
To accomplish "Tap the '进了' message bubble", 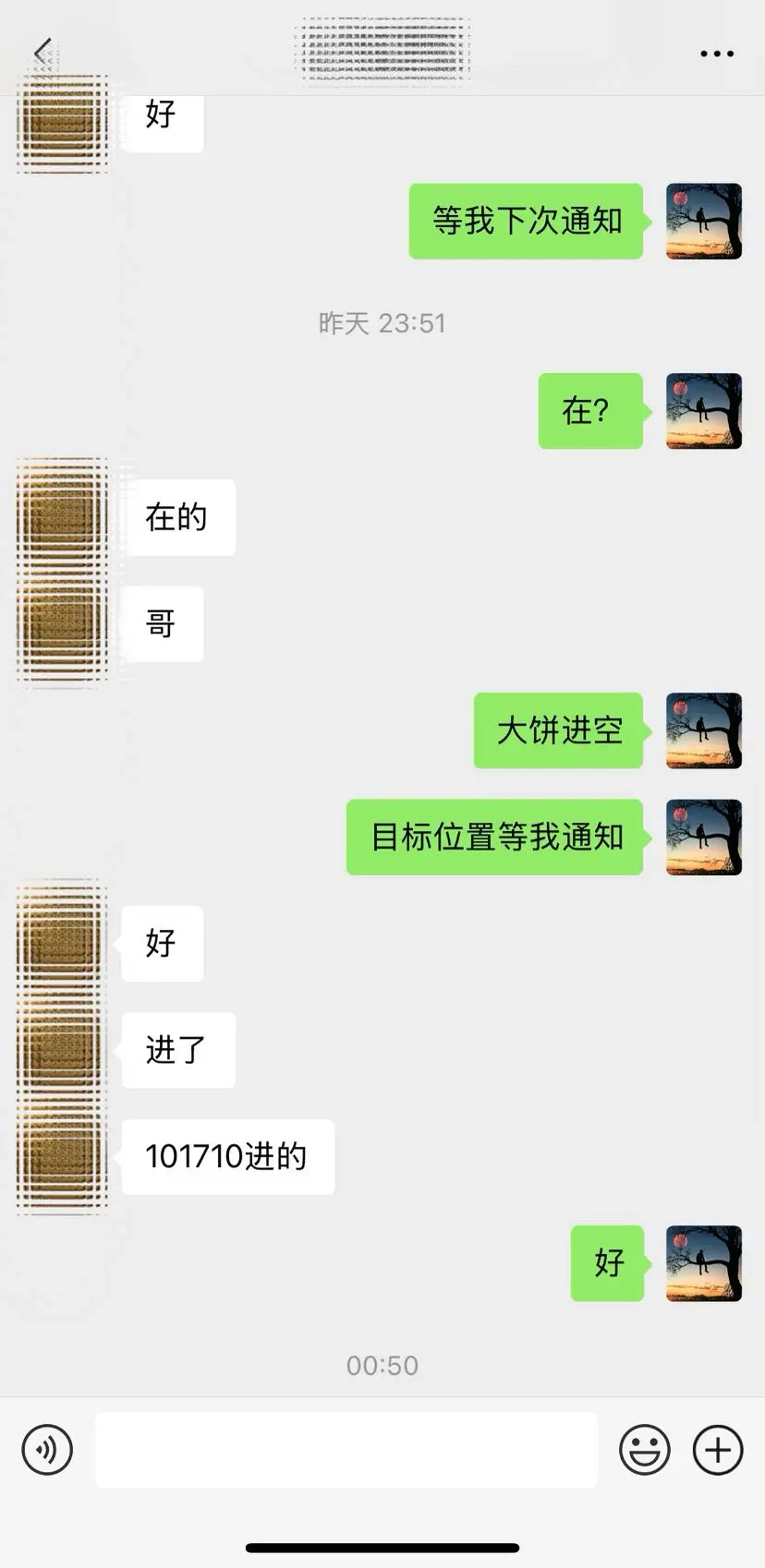I will pyautogui.click(x=177, y=1050).
